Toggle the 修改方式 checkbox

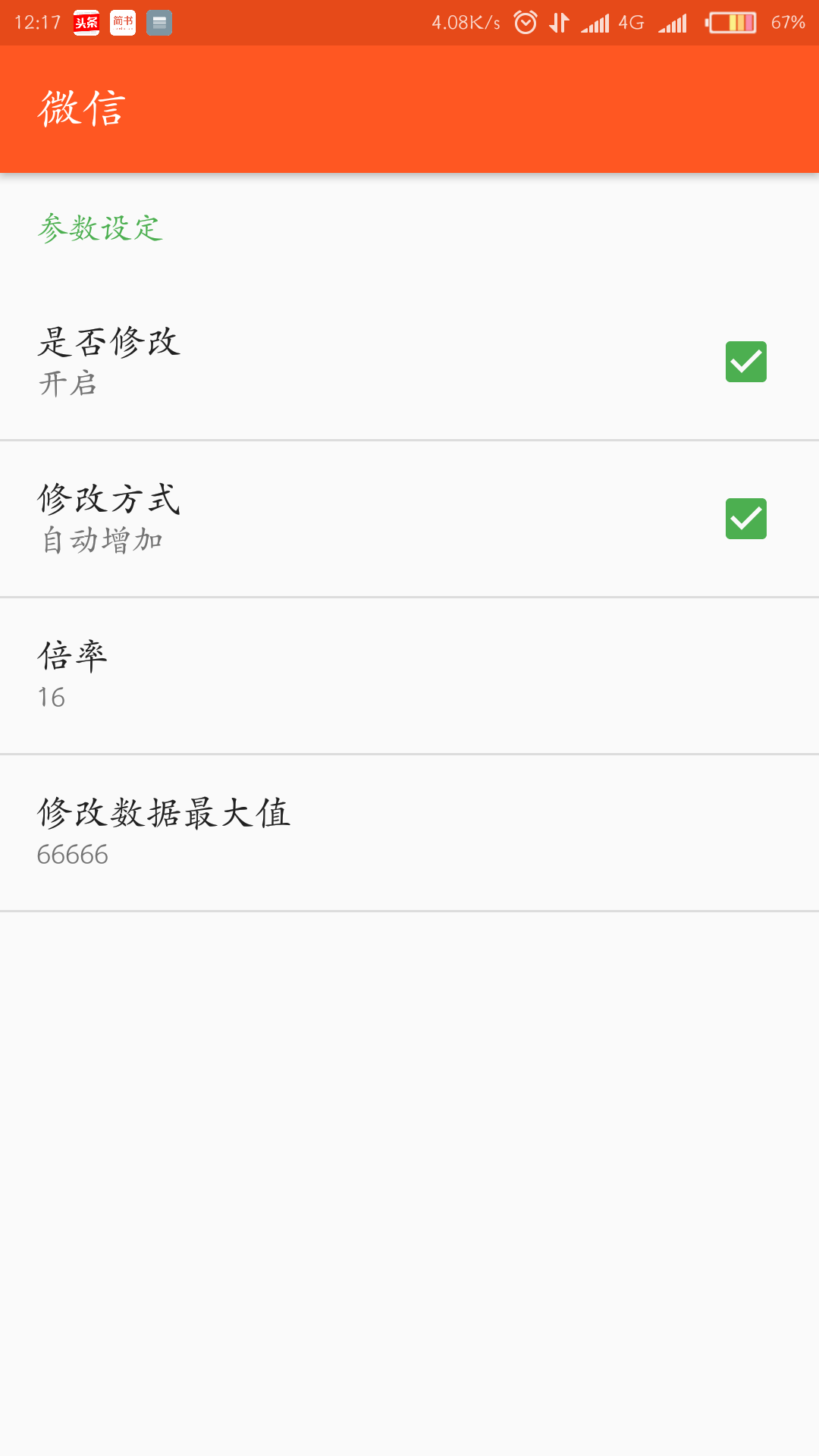(745, 519)
